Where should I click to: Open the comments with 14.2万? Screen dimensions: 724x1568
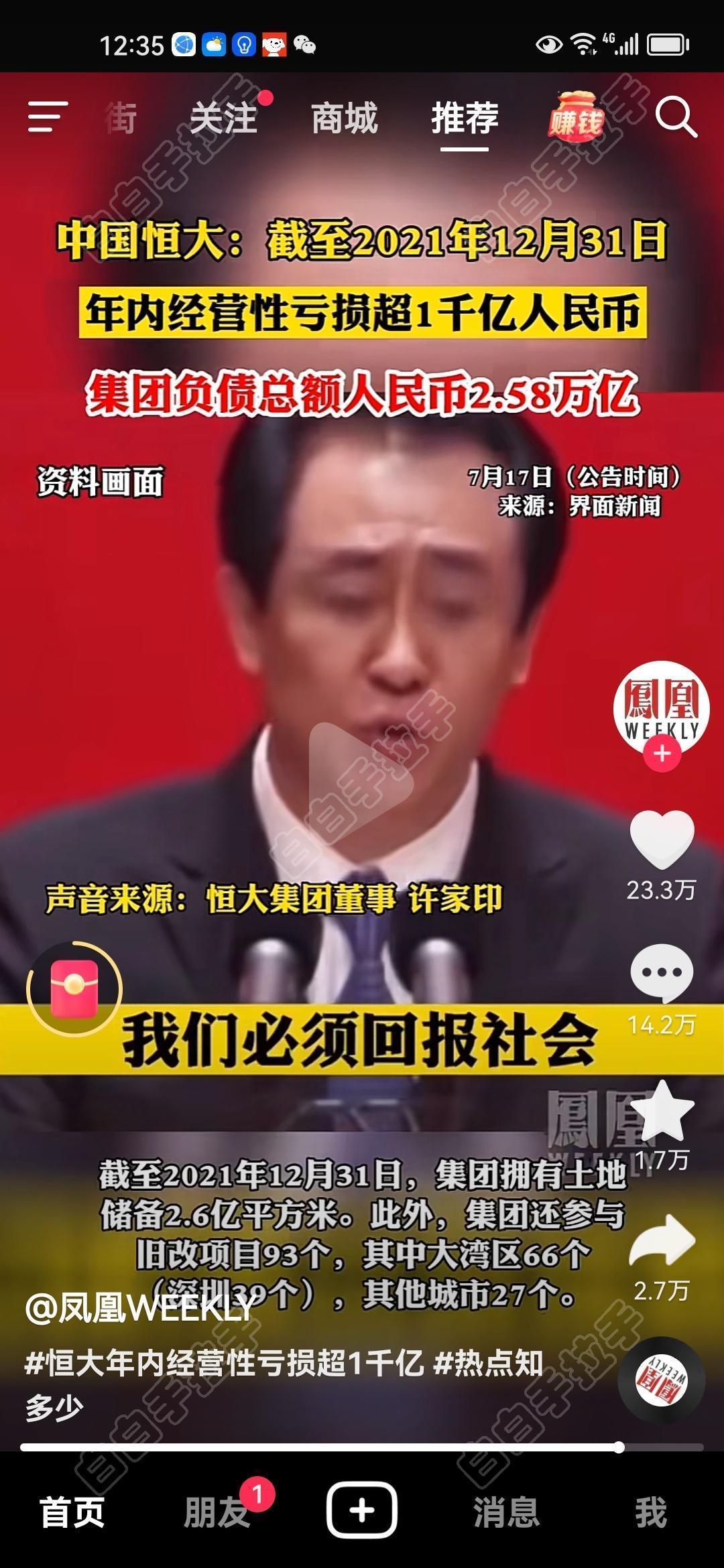pyautogui.click(x=662, y=973)
